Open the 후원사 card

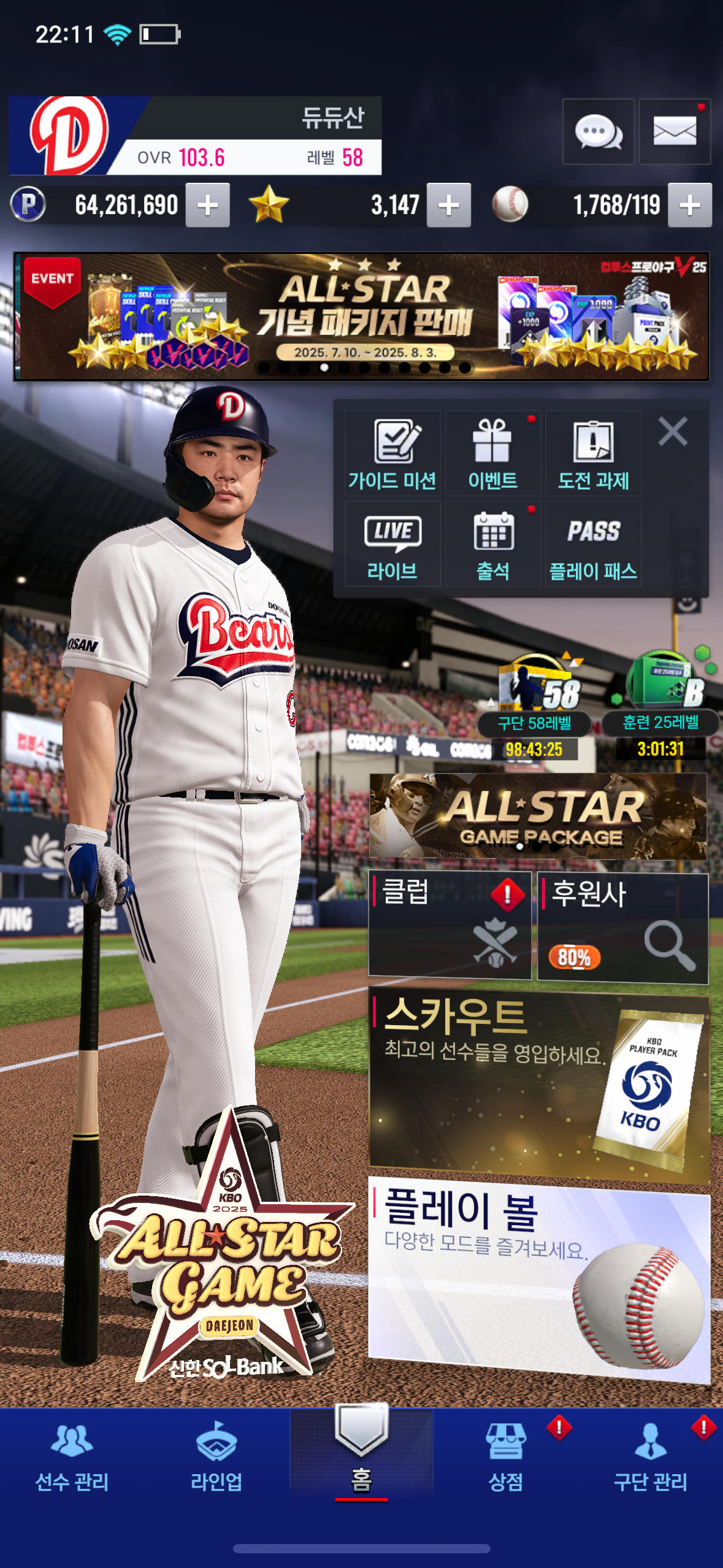click(x=622, y=928)
